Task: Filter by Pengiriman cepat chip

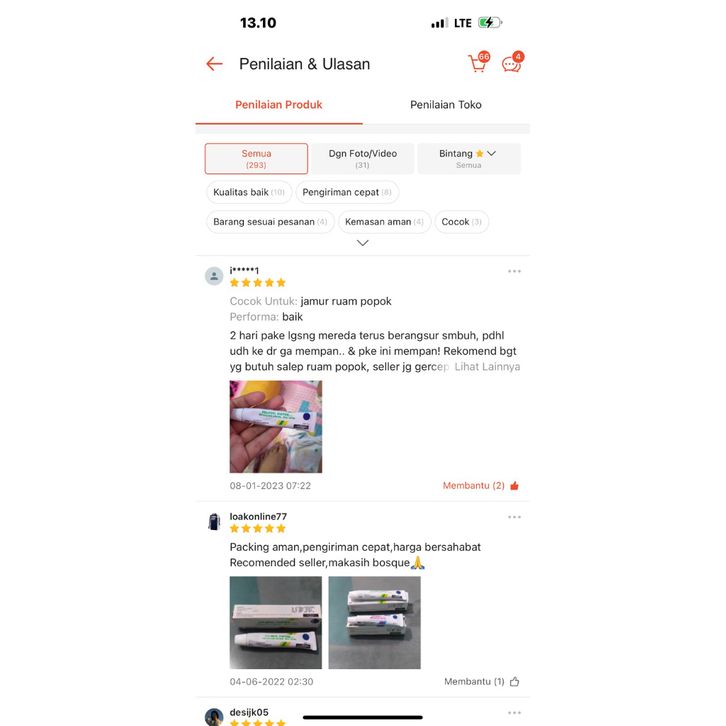Action: tap(347, 192)
